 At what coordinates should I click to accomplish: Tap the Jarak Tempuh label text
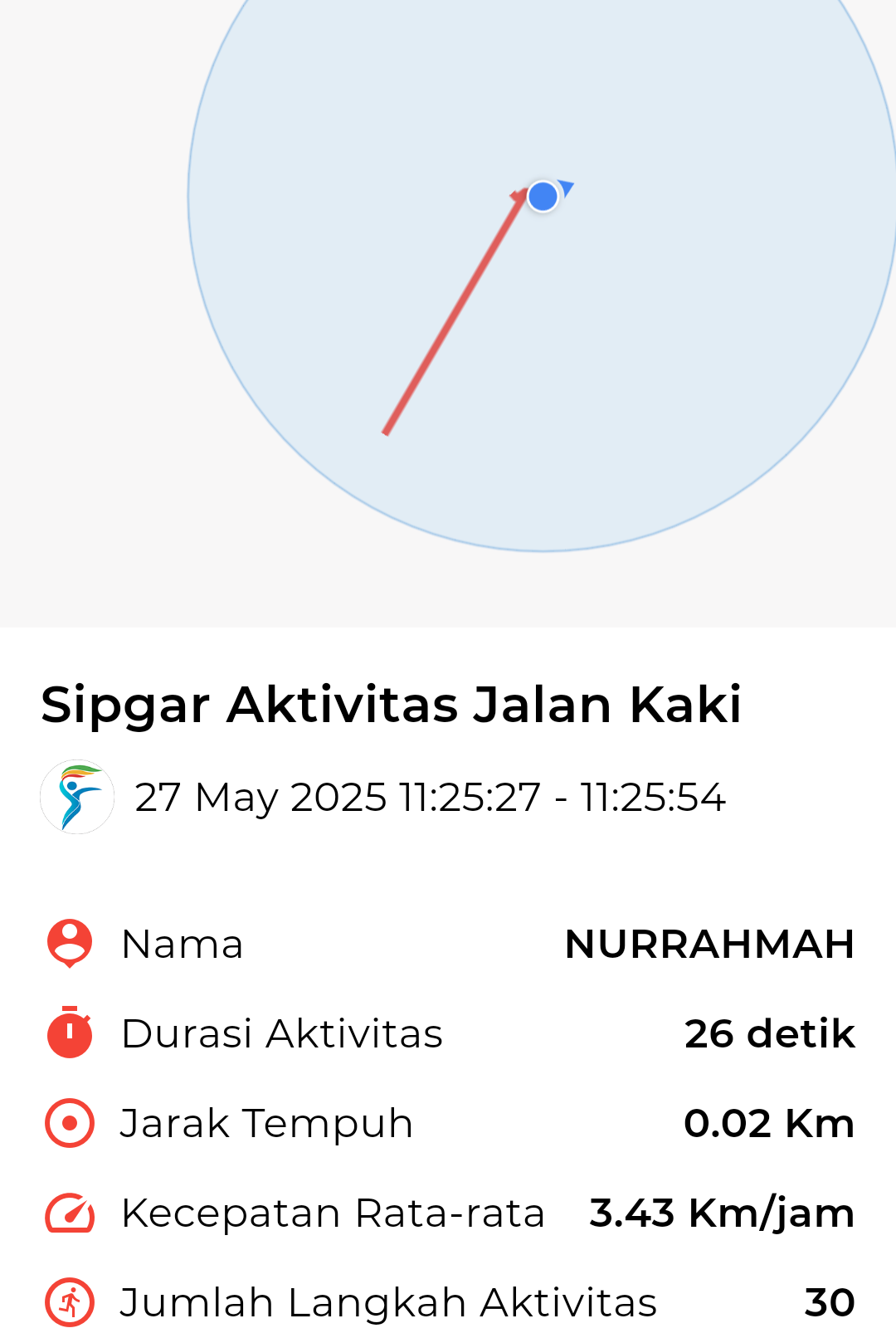267,1123
